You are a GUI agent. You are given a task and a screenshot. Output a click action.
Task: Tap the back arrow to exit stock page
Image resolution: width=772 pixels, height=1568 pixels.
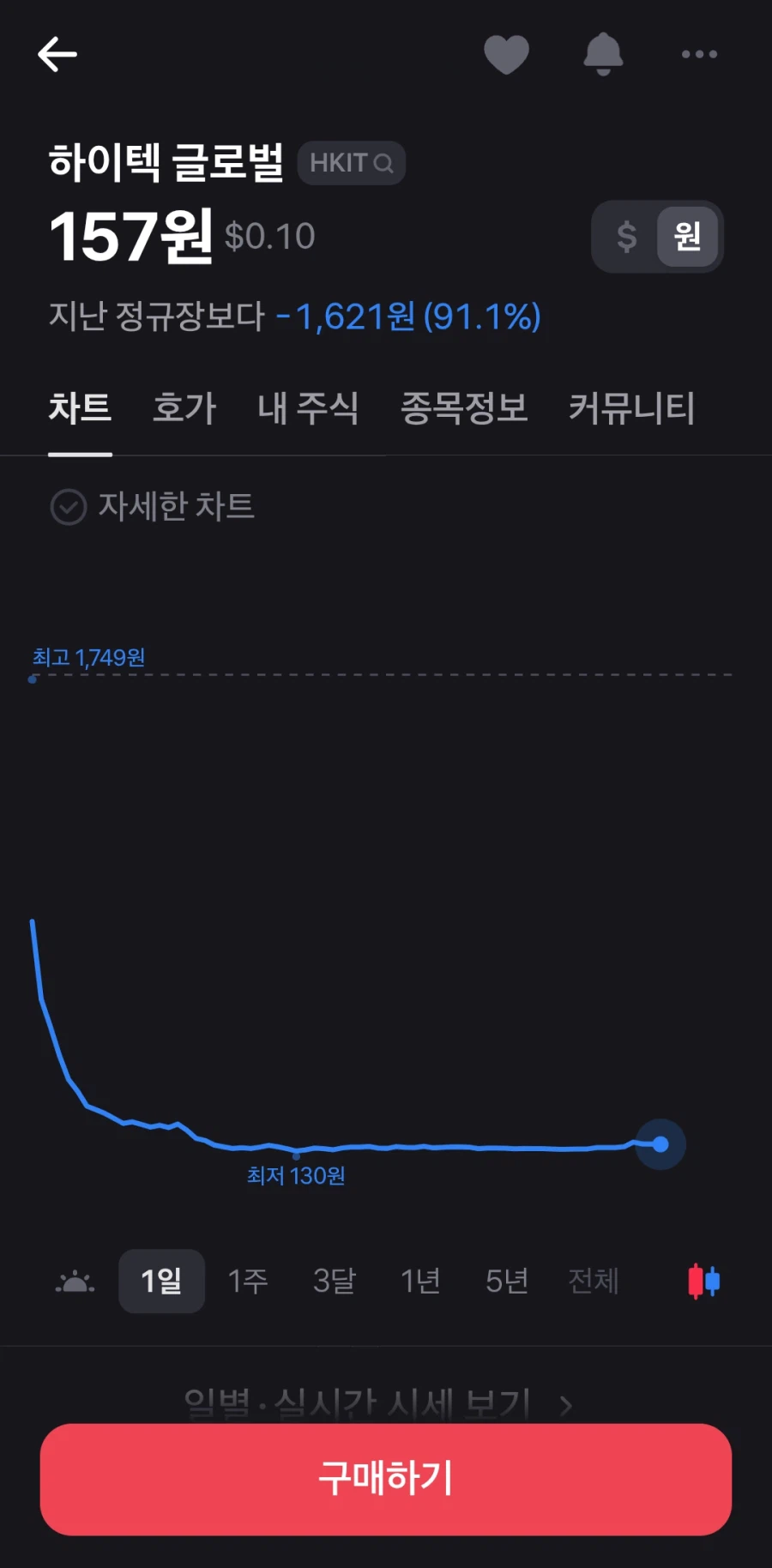(x=57, y=54)
